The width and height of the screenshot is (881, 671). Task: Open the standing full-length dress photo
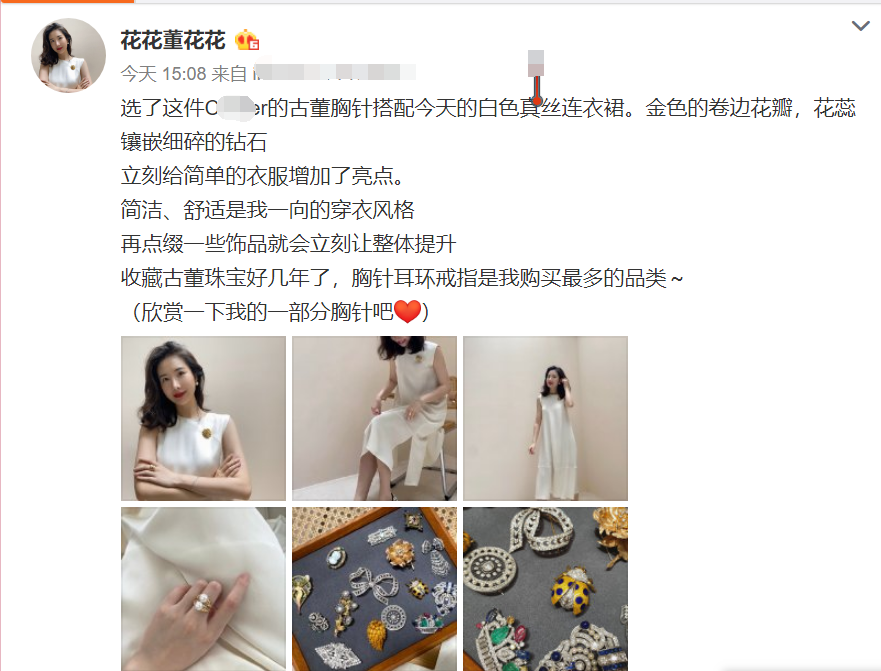545,418
